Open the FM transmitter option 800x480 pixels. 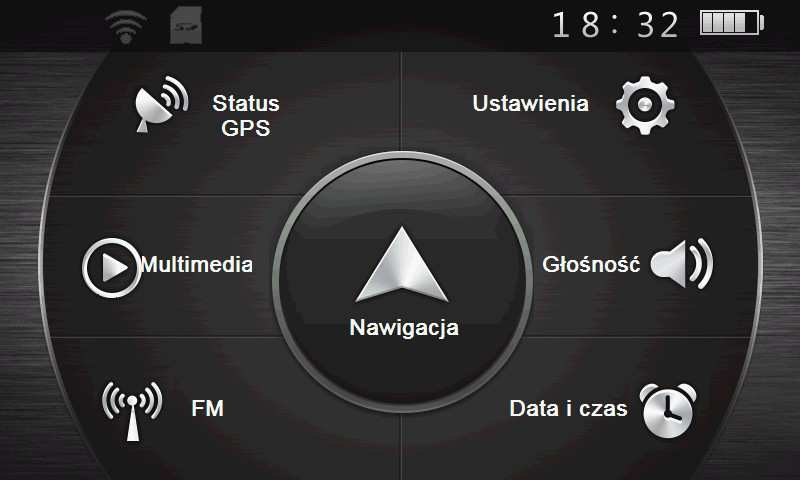coord(165,408)
